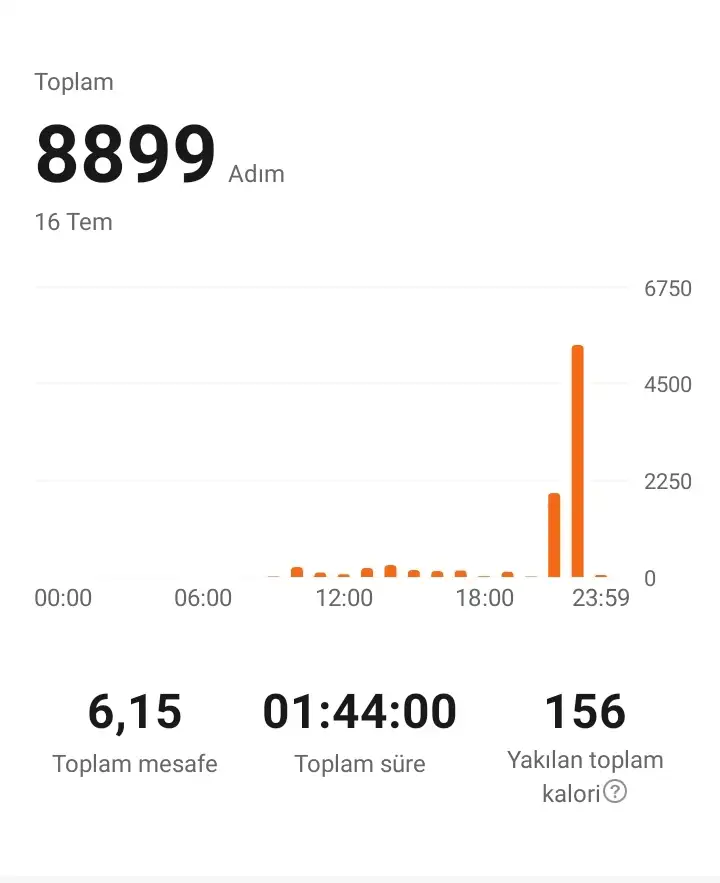
Task: Open the help icon beside Yakılan toplam kalori
Action: (x=615, y=793)
